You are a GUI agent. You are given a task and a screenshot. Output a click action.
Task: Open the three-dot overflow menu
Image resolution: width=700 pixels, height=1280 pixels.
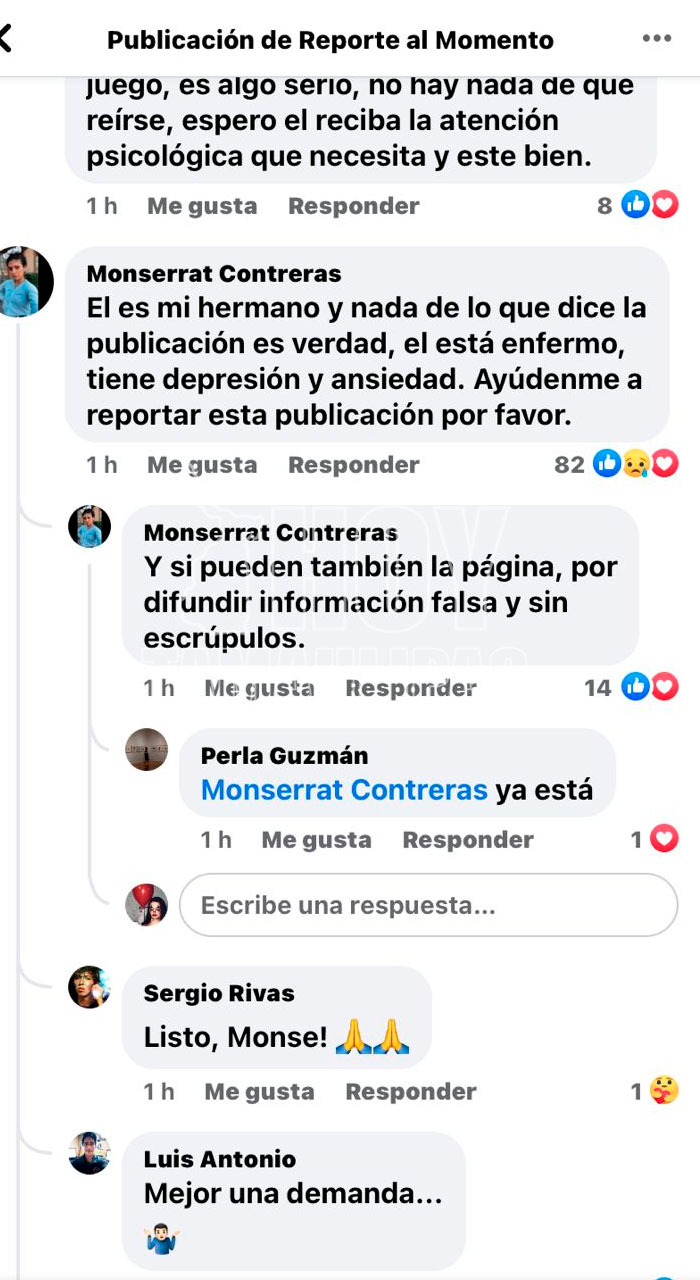point(657,39)
